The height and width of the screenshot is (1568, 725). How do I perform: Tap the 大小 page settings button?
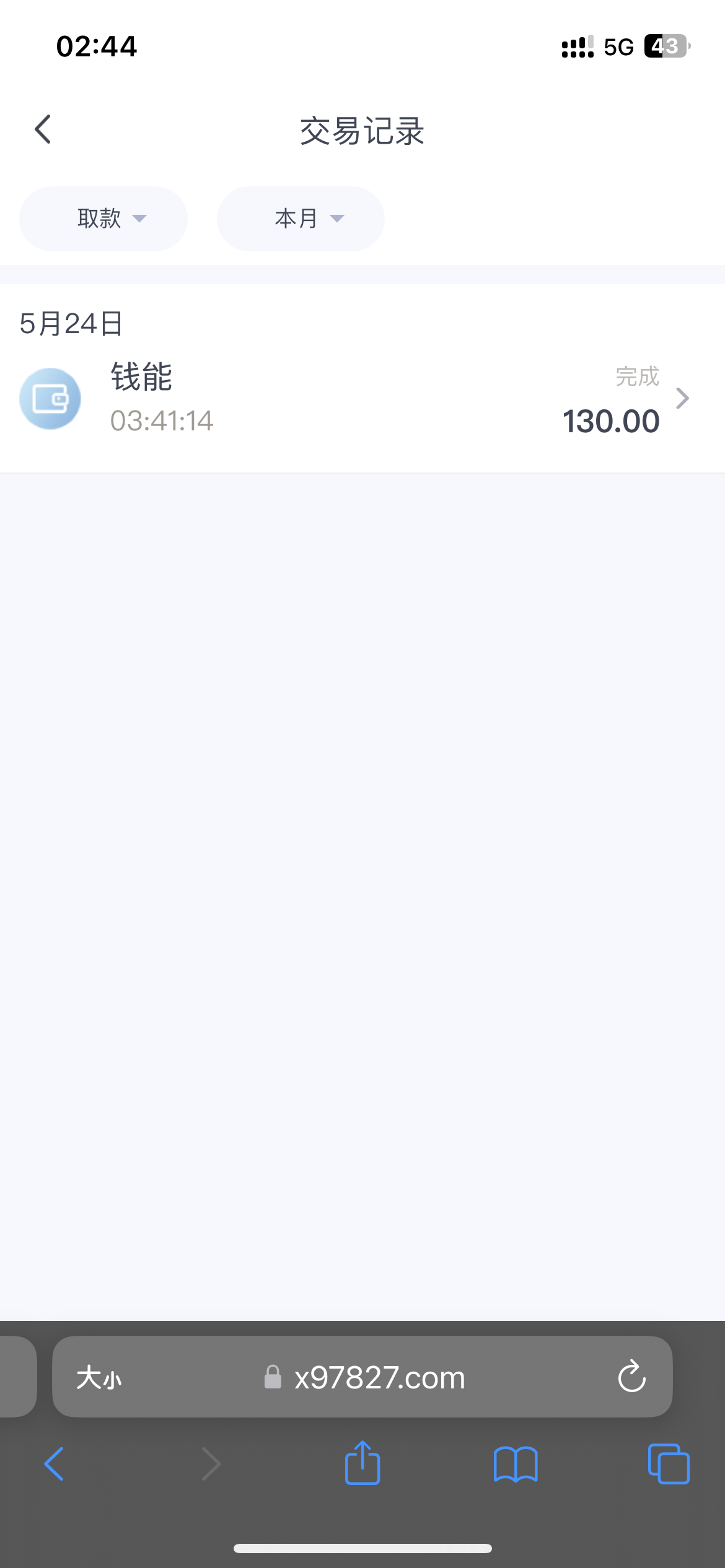coord(99,1378)
